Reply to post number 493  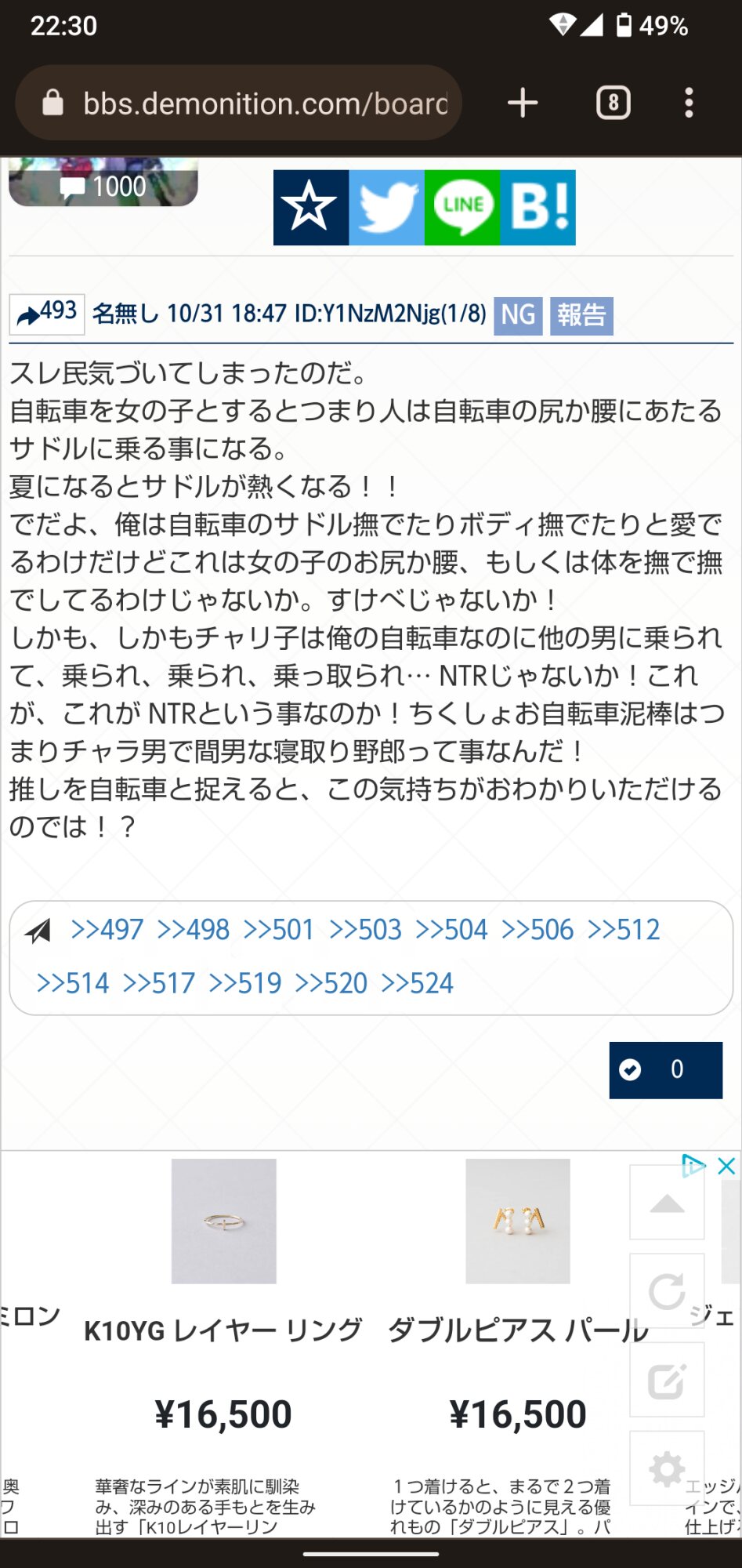pos(47,314)
